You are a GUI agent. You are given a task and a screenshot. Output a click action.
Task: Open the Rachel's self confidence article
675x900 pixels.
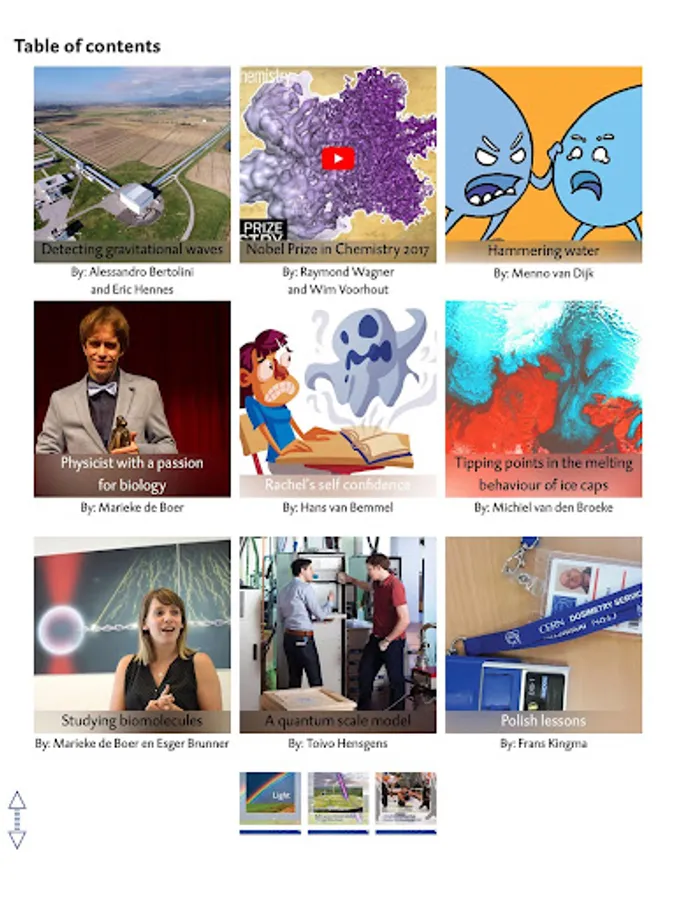(338, 399)
